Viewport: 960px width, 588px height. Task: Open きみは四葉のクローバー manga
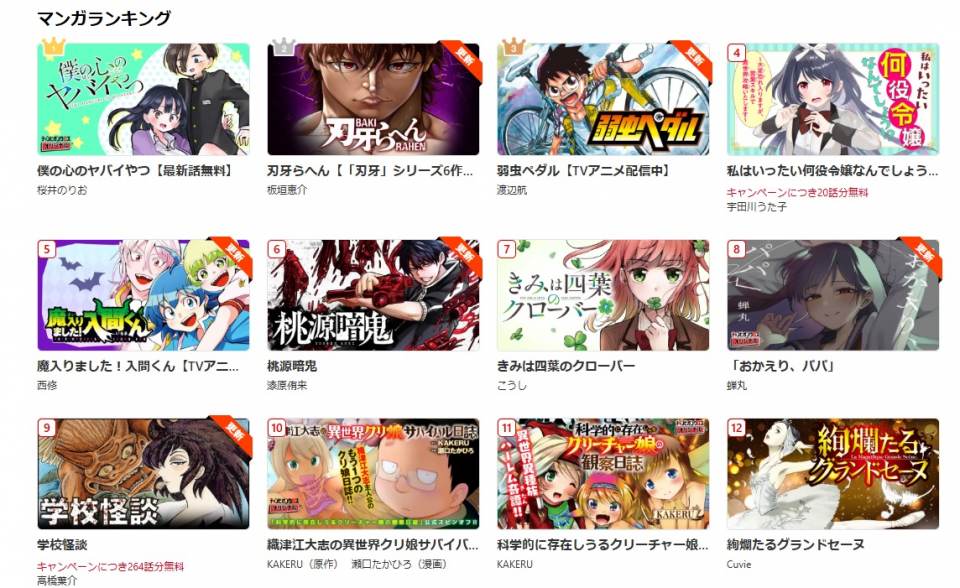603,295
